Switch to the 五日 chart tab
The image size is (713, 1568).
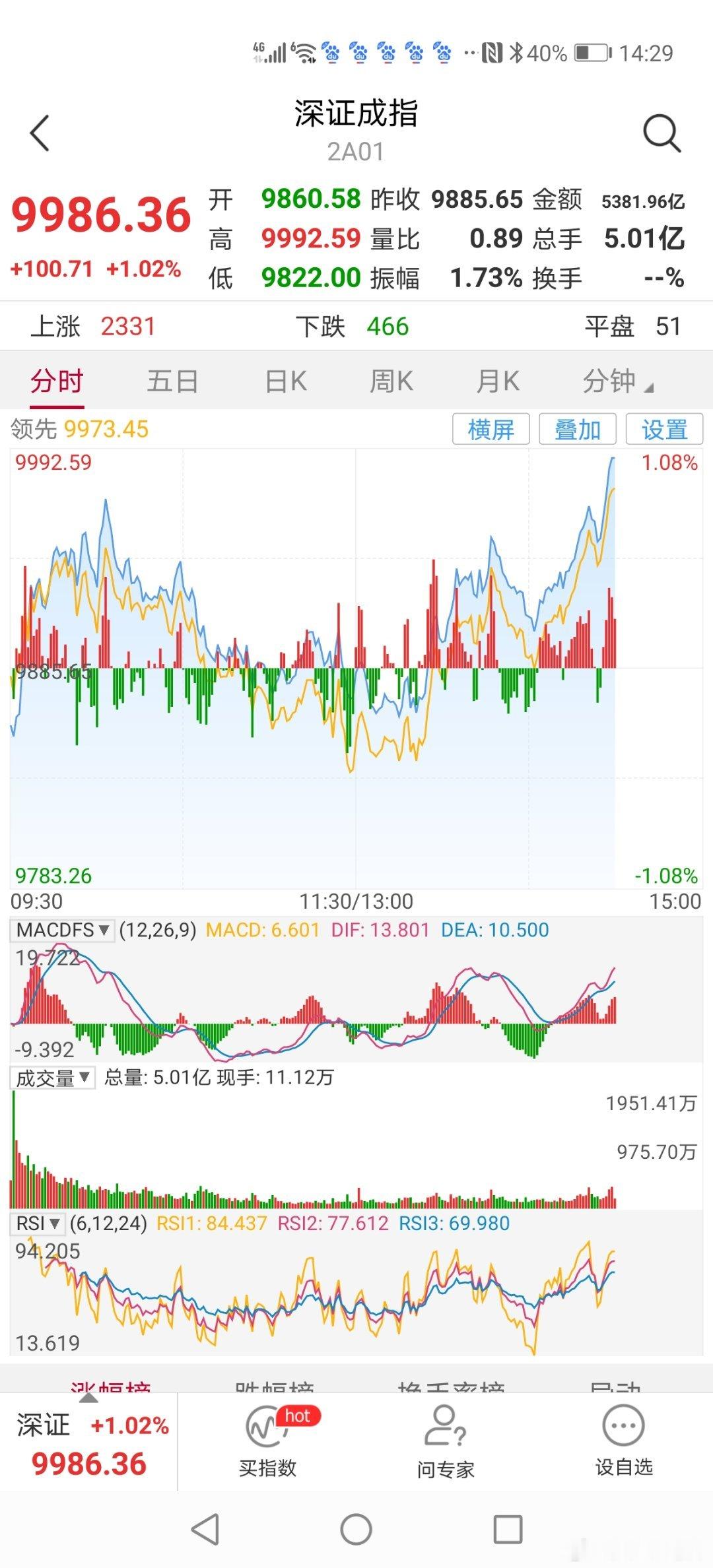click(173, 381)
